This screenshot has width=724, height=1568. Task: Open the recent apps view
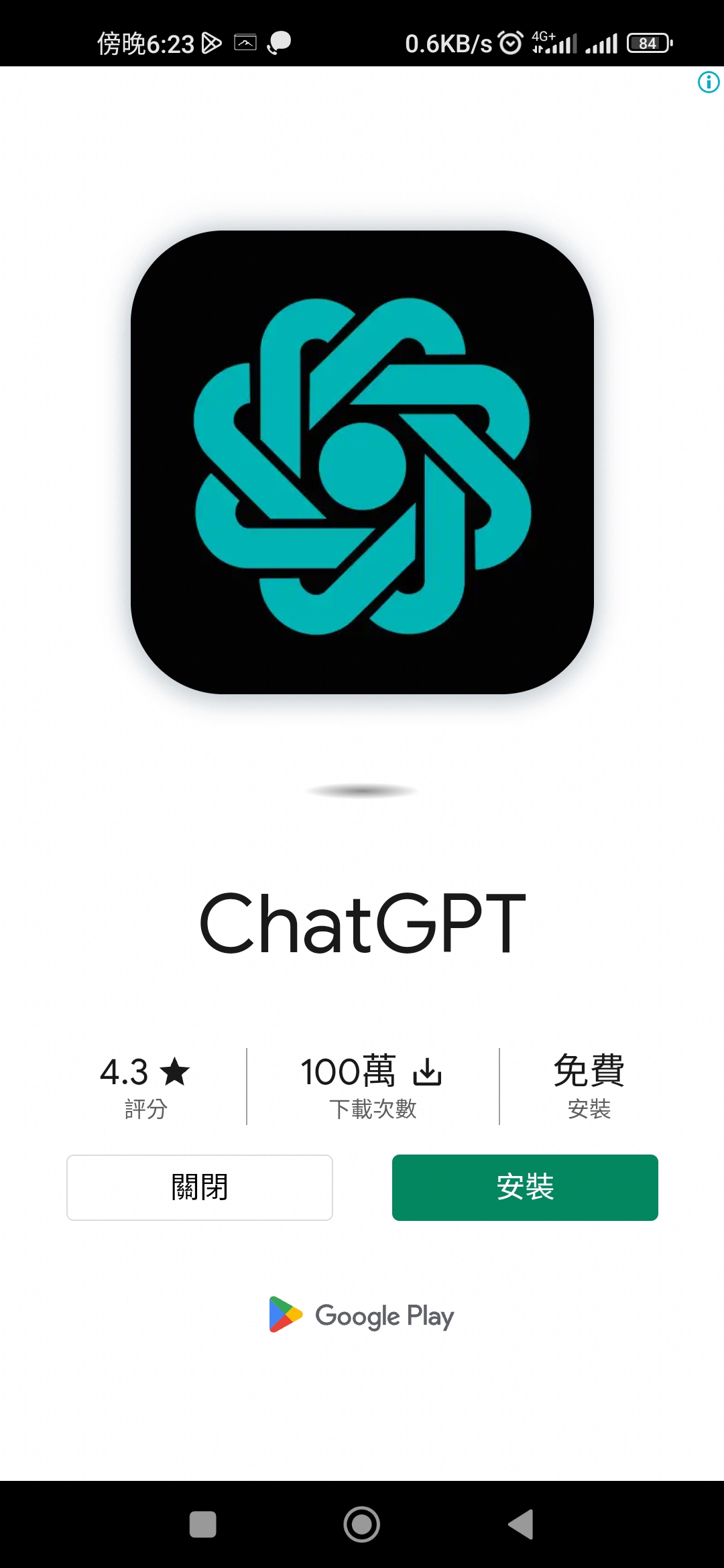click(203, 1524)
